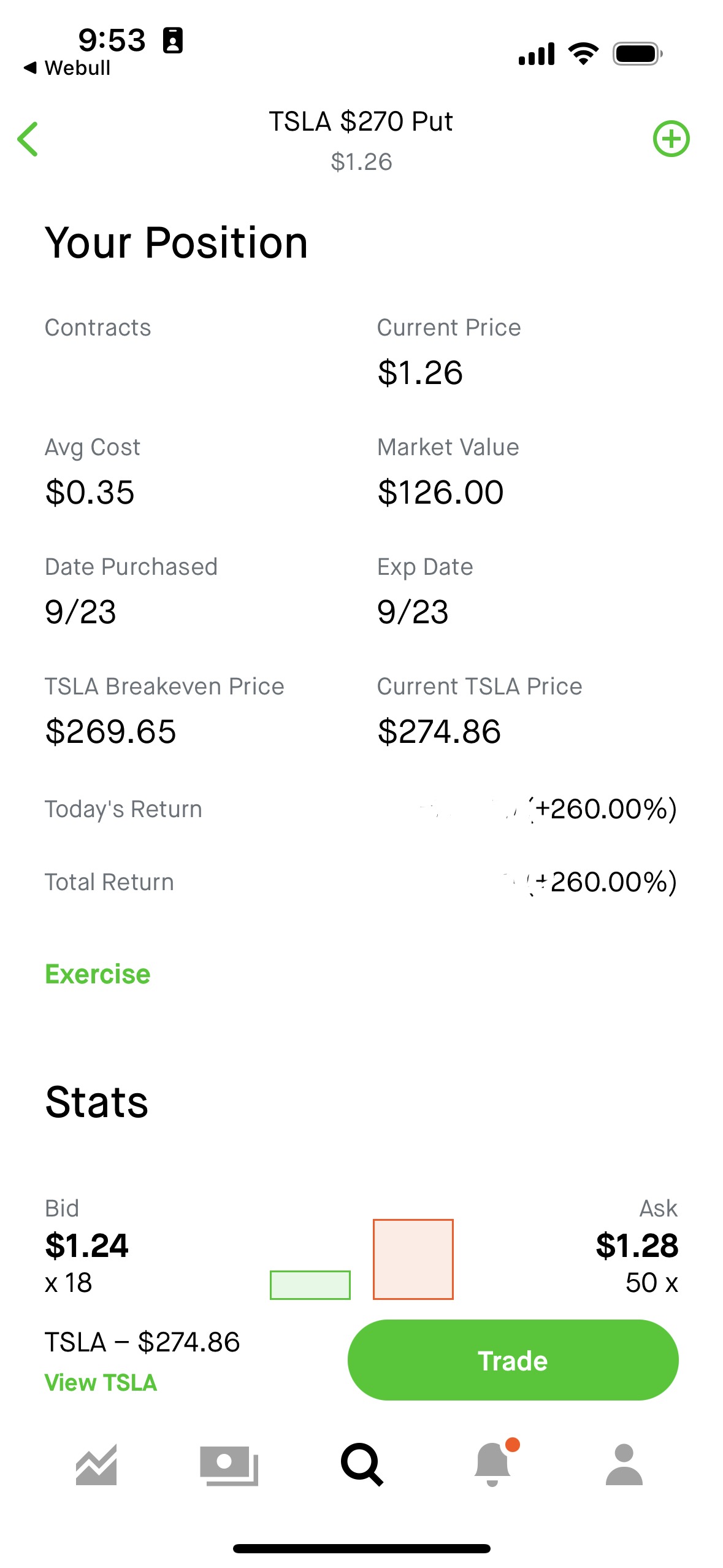Image resolution: width=723 pixels, height=1568 pixels.
Task: Go to the account profile tab
Action: (x=624, y=1464)
